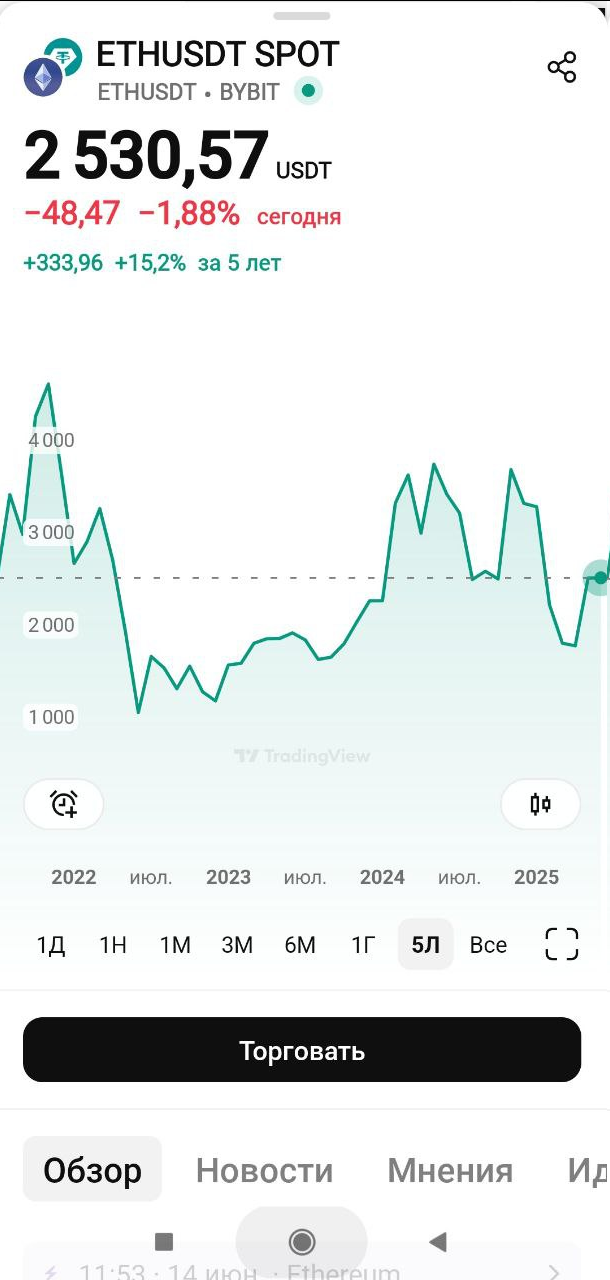The image size is (610, 1280).
Task: Share the ETHUSDT chart
Action: 562,68
